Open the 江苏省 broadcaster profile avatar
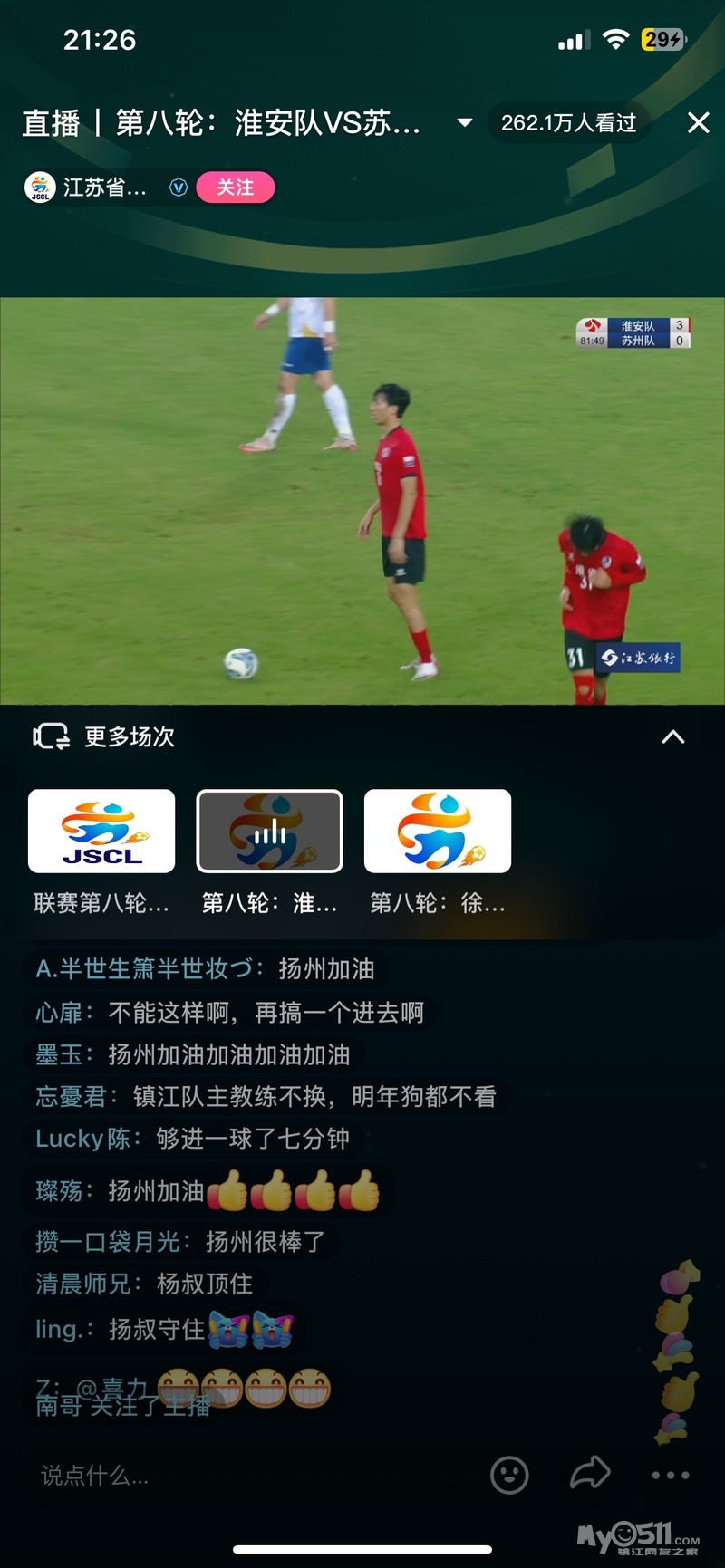 click(40, 188)
